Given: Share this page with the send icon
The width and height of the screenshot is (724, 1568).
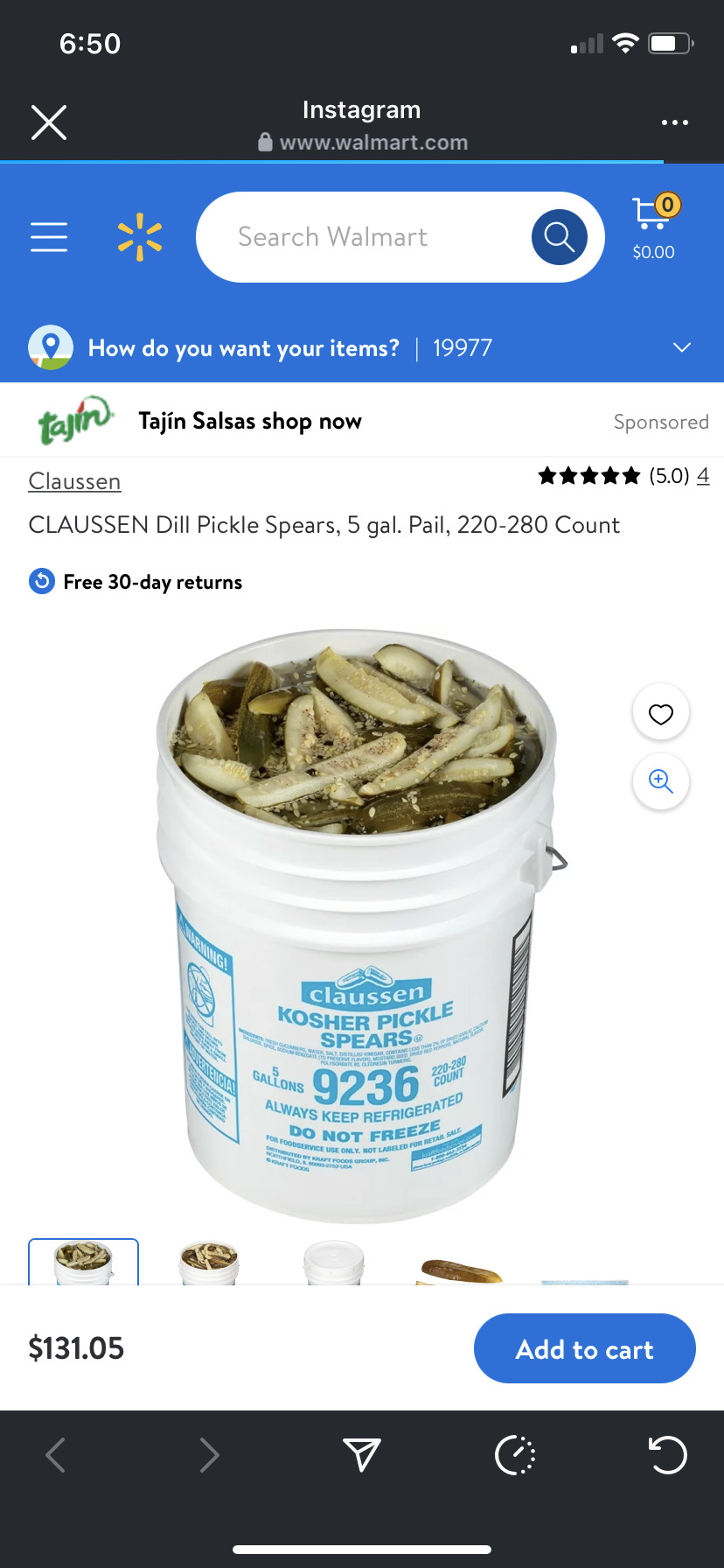Looking at the screenshot, I should pos(361,1455).
